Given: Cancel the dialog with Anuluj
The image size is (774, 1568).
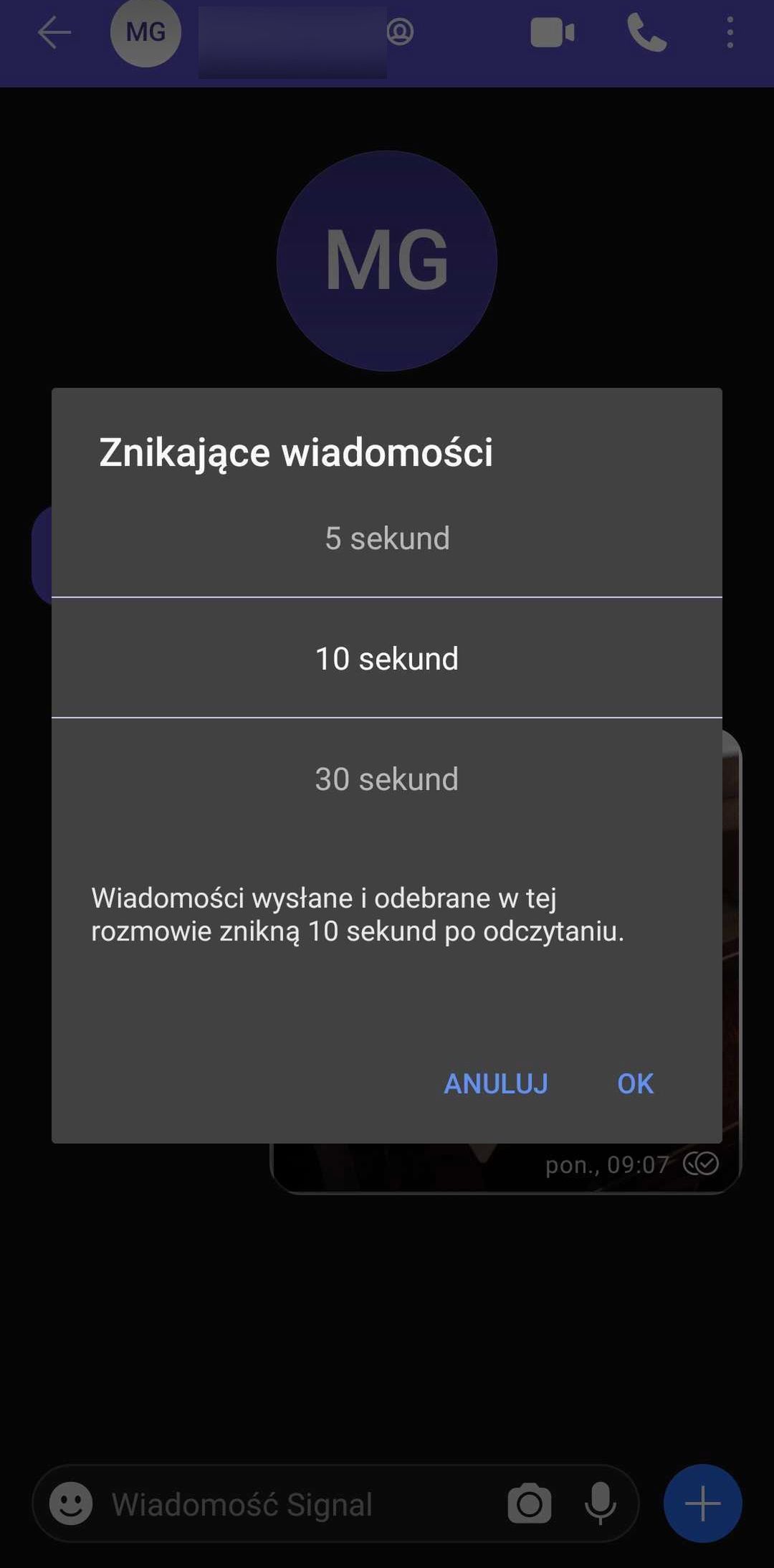Looking at the screenshot, I should pyautogui.click(x=496, y=1083).
